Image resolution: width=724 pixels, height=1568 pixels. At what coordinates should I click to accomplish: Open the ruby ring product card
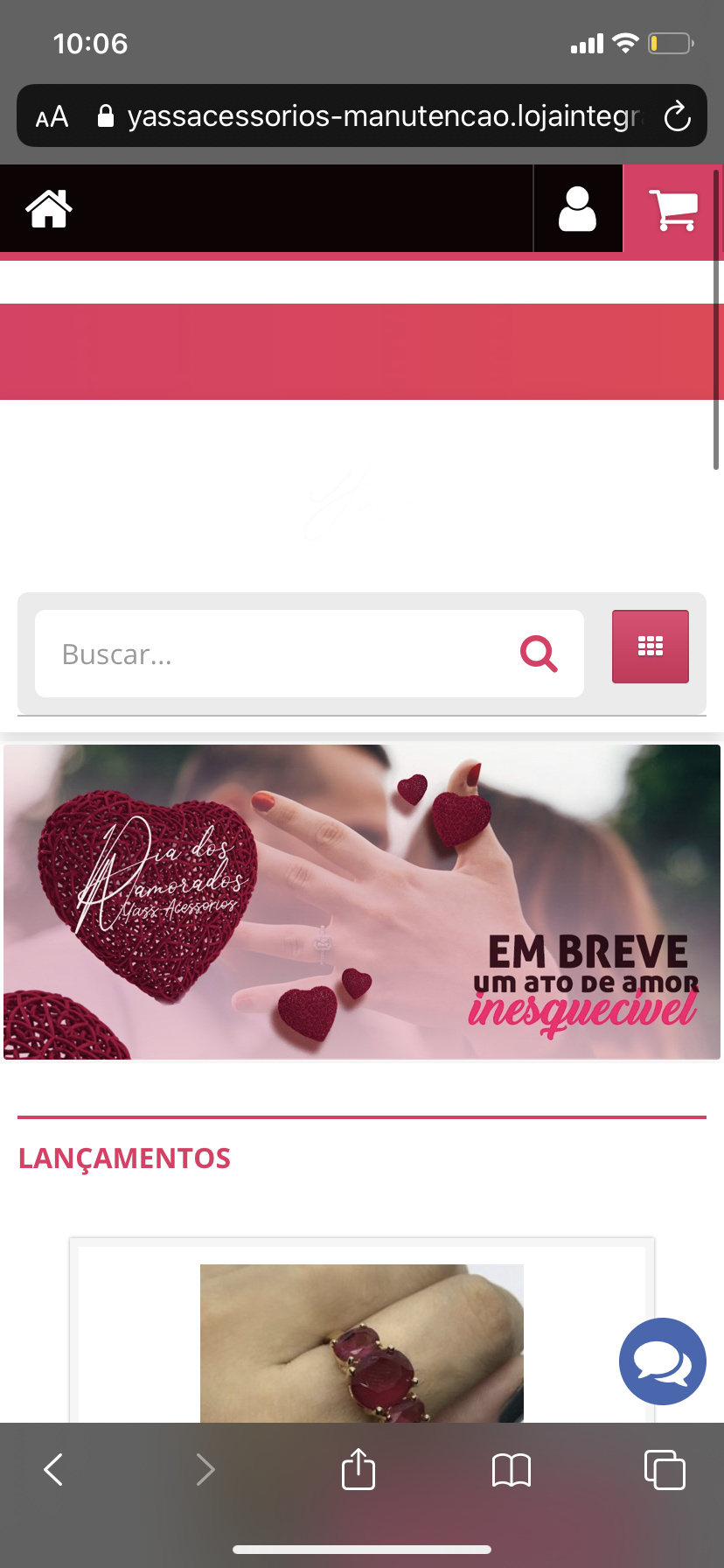(362, 1340)
